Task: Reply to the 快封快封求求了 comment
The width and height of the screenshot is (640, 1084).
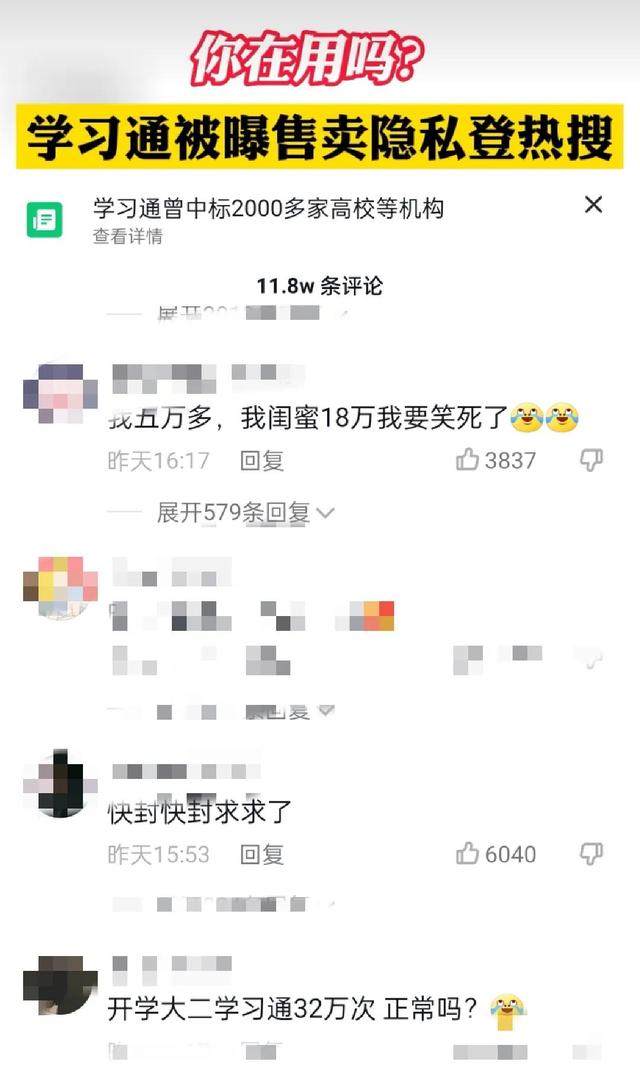Action: 262,854
